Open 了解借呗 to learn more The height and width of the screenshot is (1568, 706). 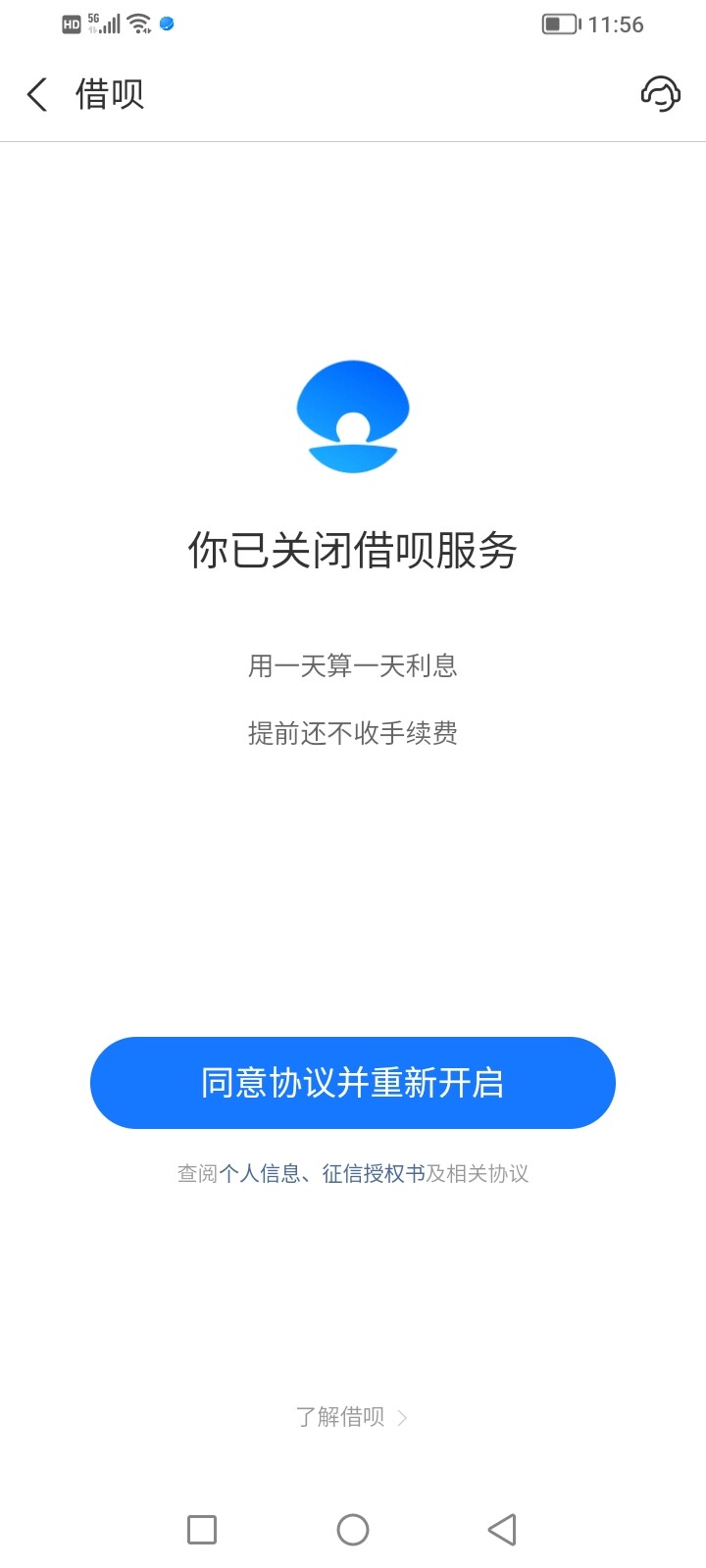tap(351, 1417)
